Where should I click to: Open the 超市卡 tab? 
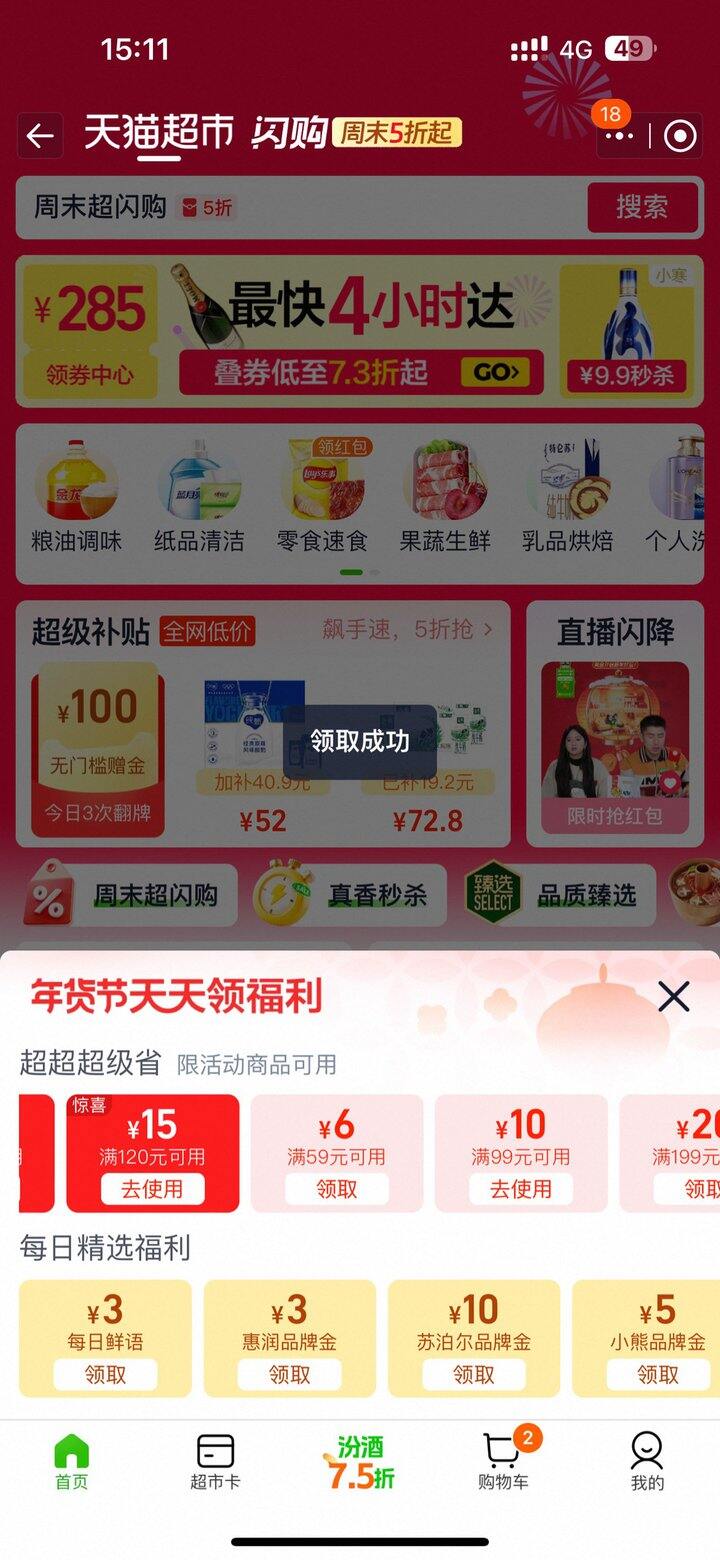(x=215, y=1462)
